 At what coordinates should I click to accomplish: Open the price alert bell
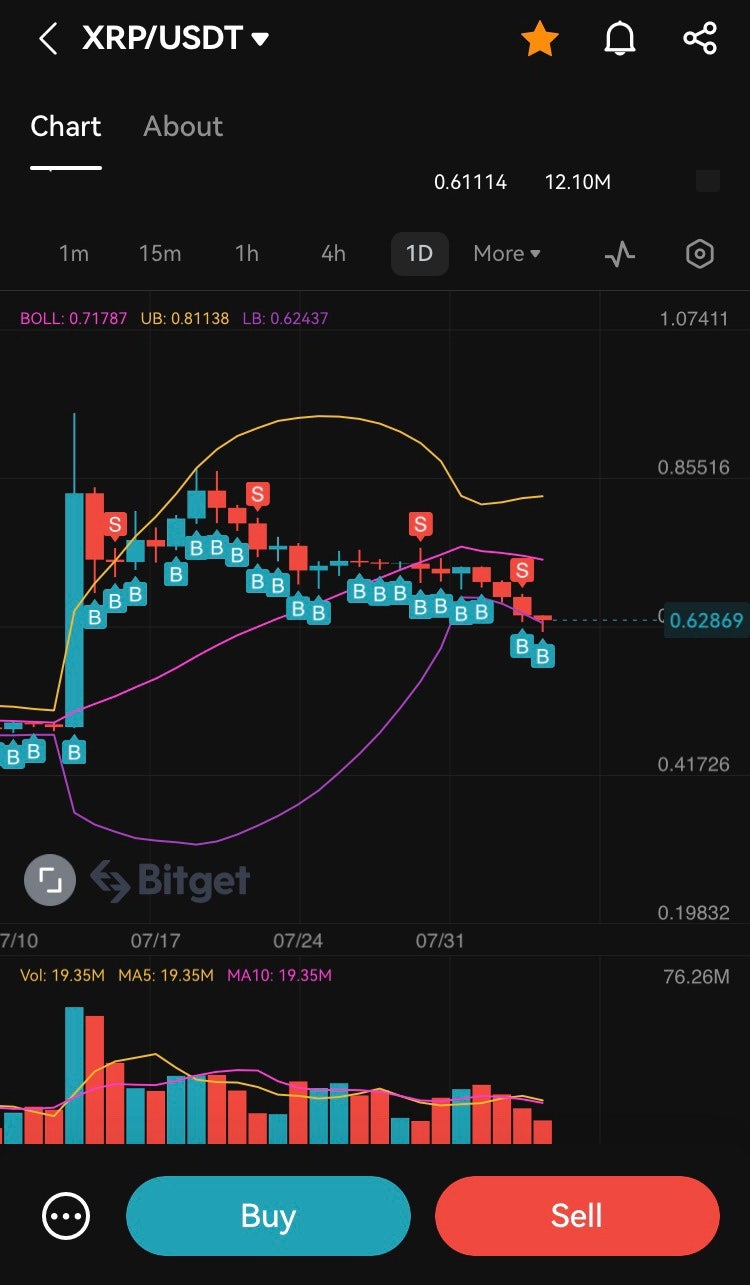coord(620,39)
